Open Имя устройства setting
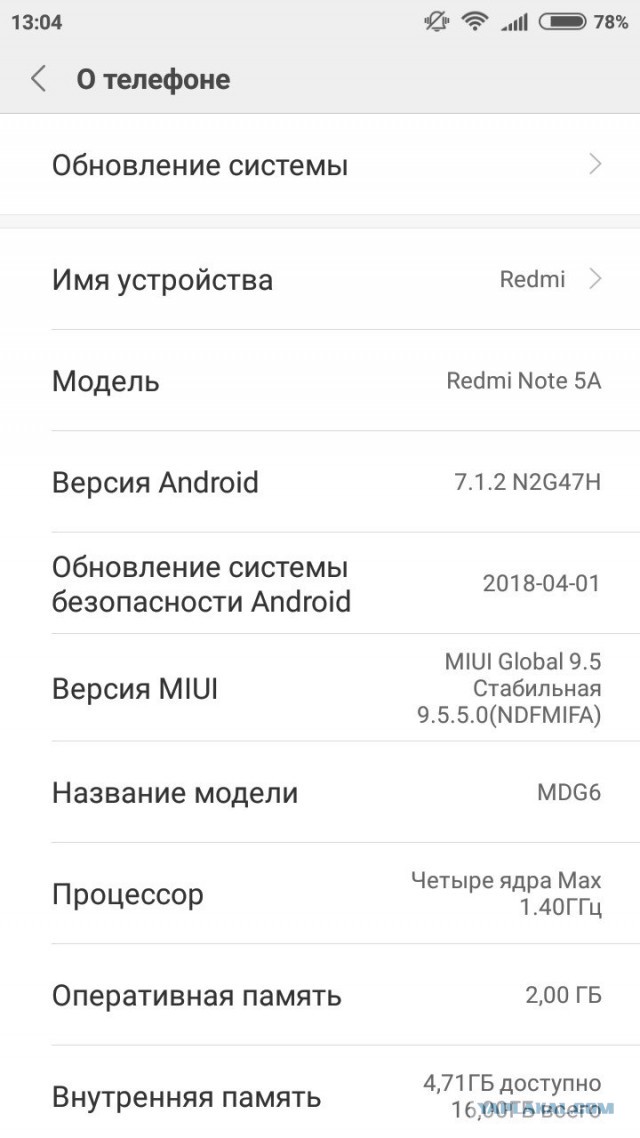The height and width of the screenshot is (1138, 640). pos(320,279)
